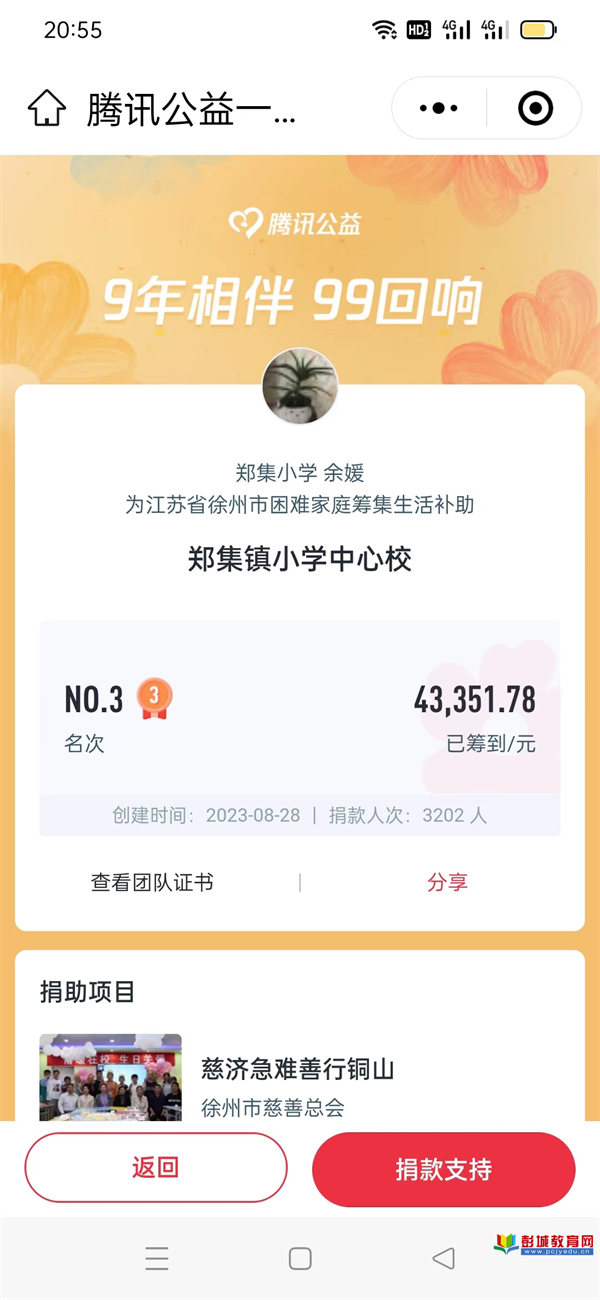View the team certificate (查看团队证书)
The height and width of the screenshot is (1300, 600).
[152, 882]
